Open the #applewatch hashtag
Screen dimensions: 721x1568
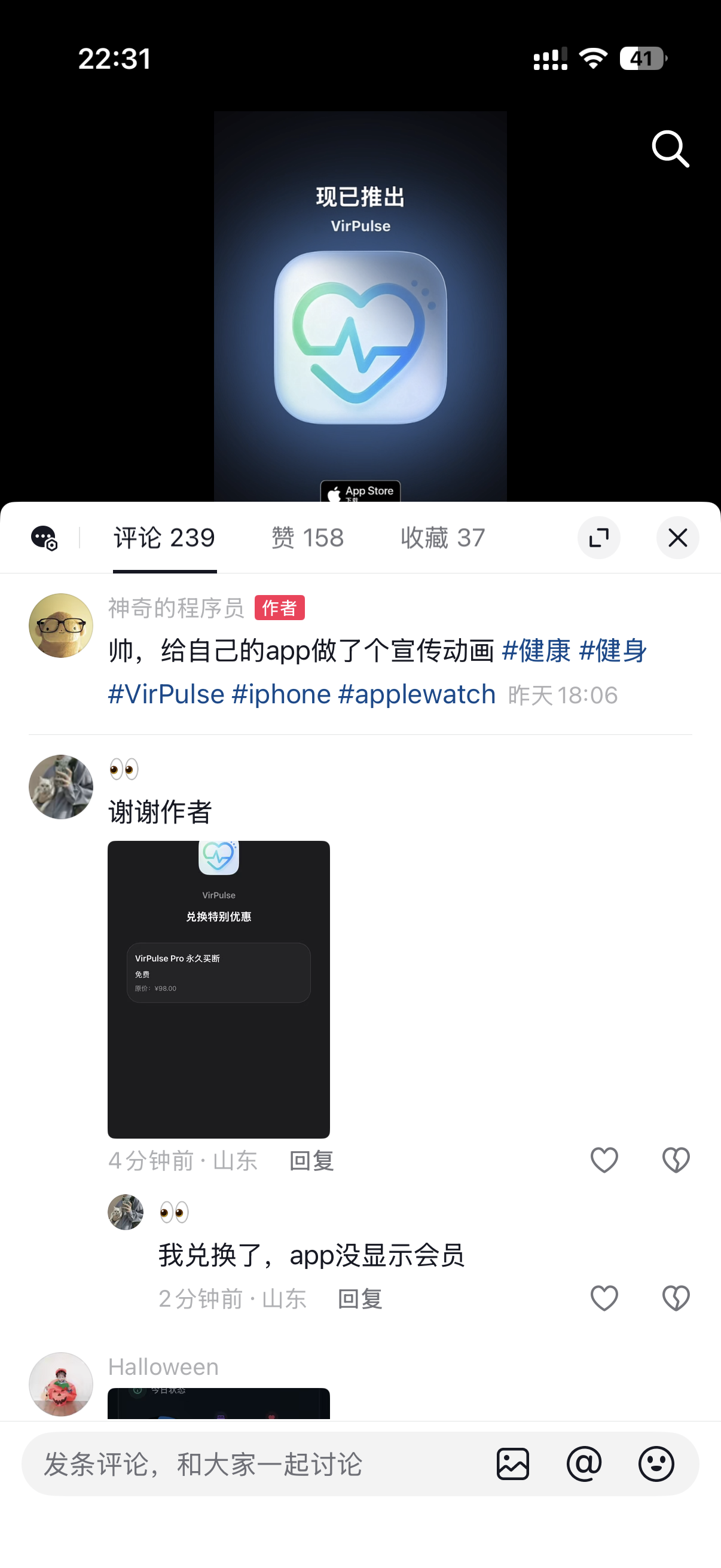pyautogui.click(x=417, y=694)
